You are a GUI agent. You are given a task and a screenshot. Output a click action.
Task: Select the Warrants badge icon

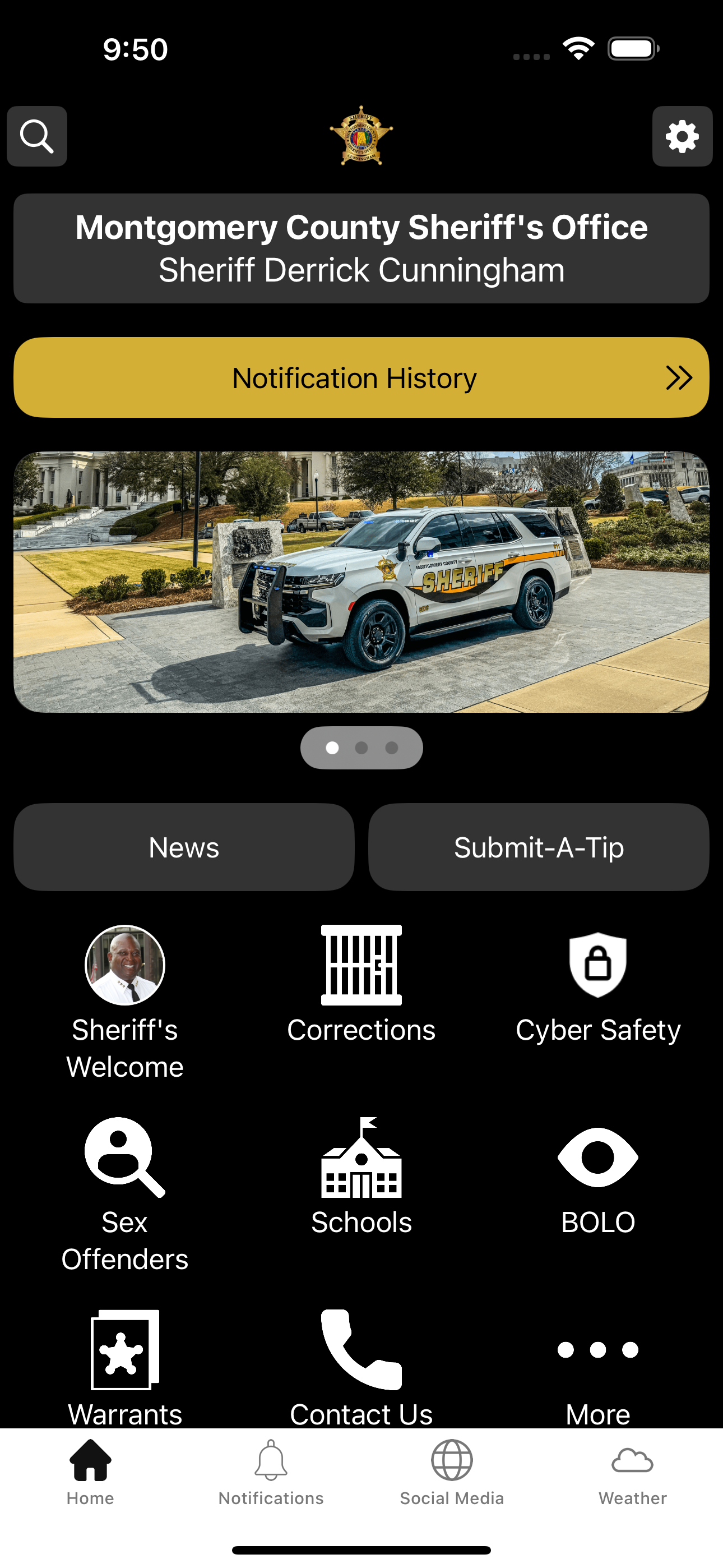(124, 1352)
